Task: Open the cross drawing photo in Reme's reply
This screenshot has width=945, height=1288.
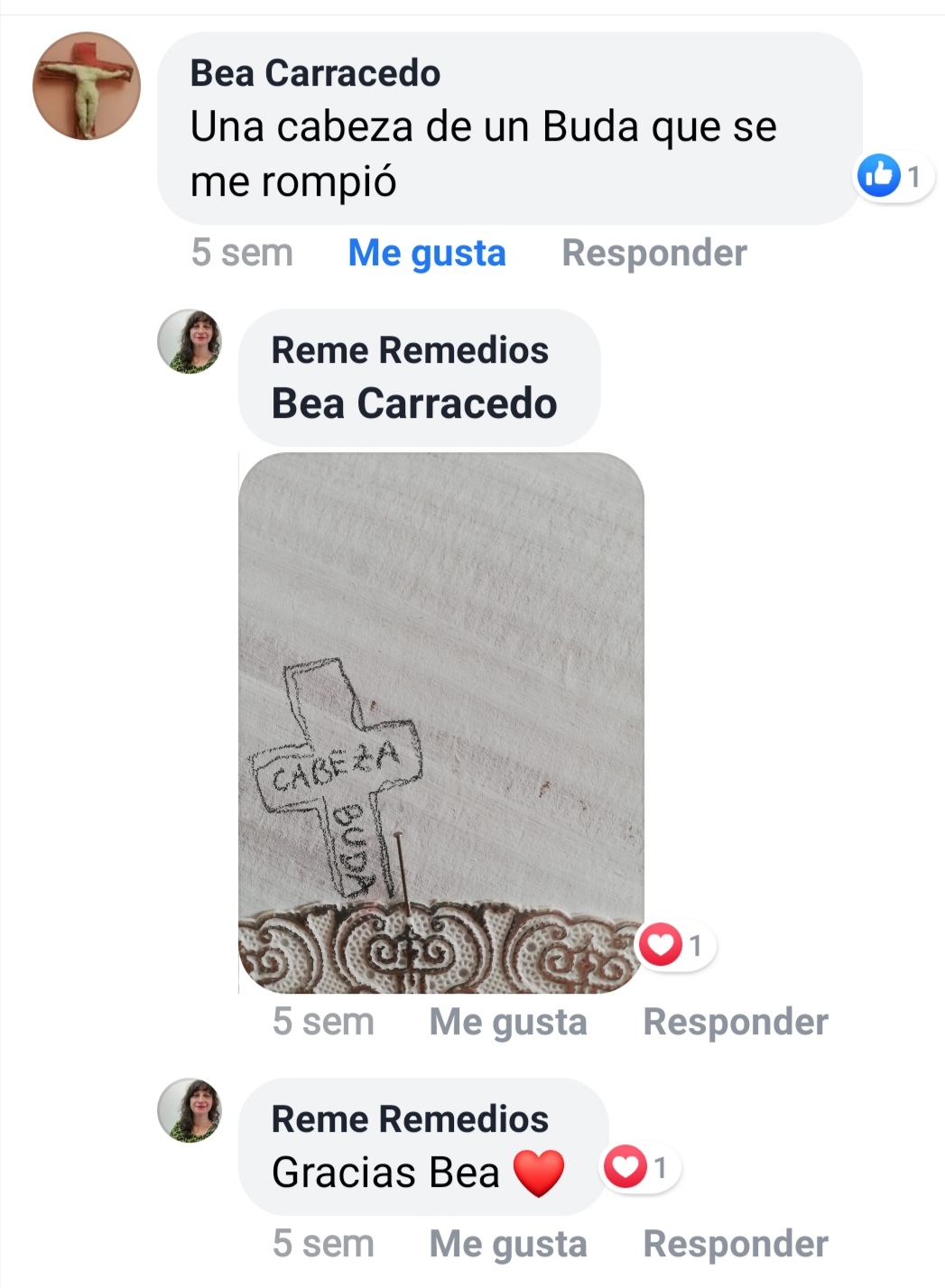Action: click(x=441, y=722)
